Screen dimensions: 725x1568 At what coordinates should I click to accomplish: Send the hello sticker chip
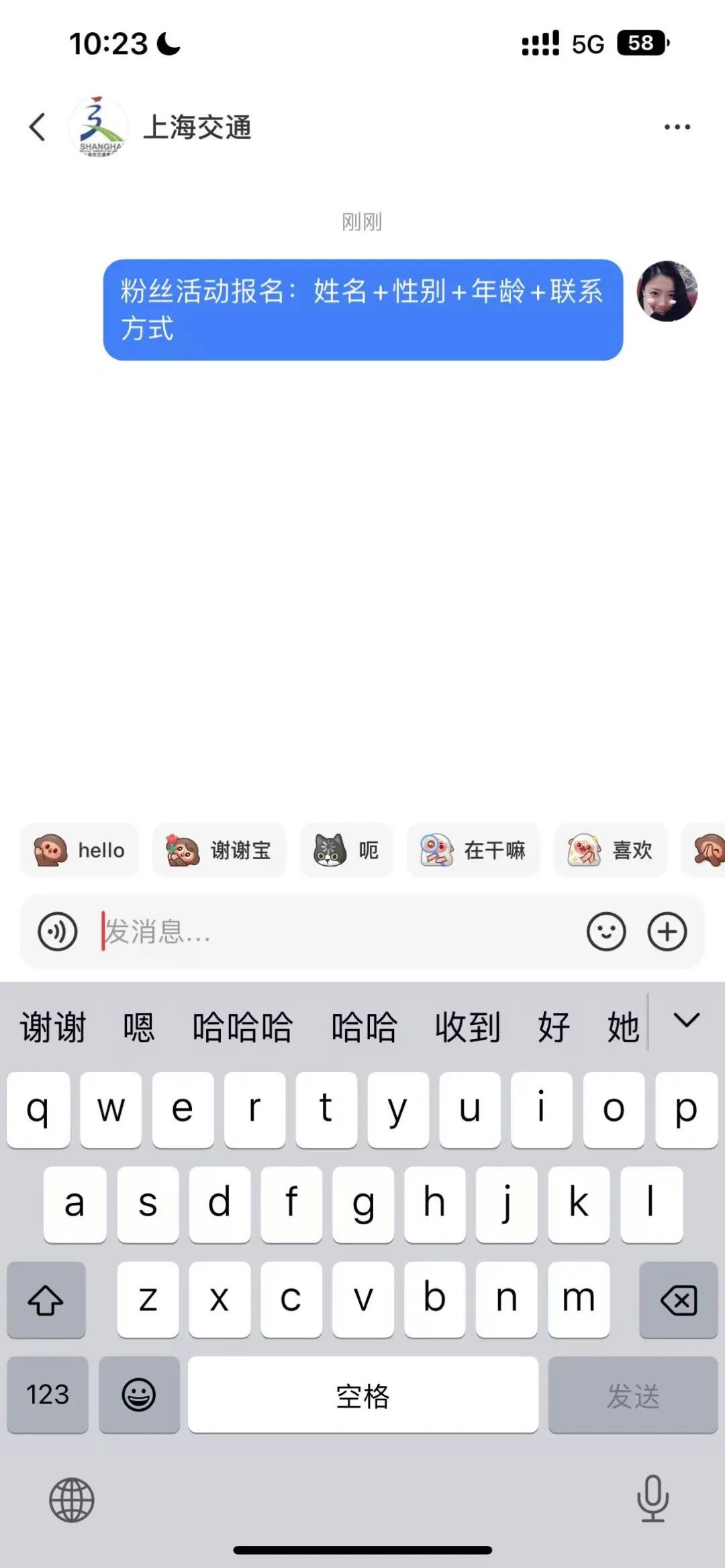80,850
